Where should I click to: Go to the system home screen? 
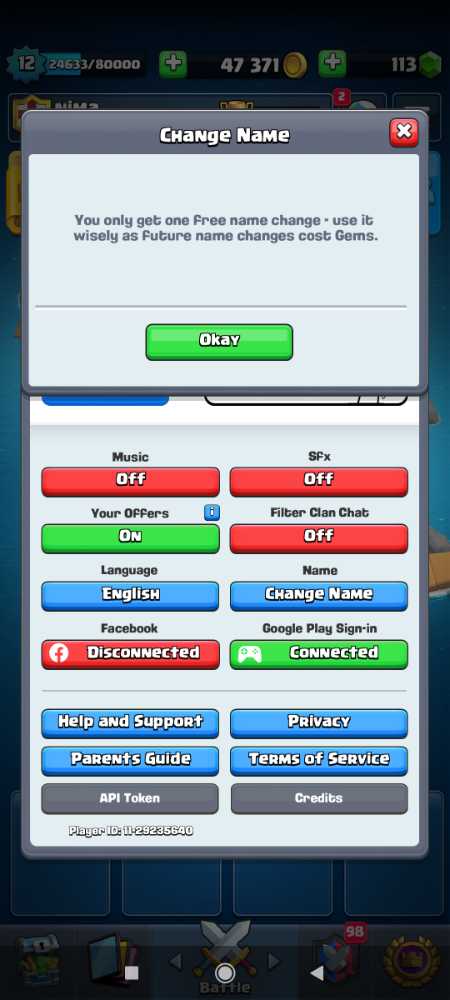pyautogui.click(x=224, y=973)
